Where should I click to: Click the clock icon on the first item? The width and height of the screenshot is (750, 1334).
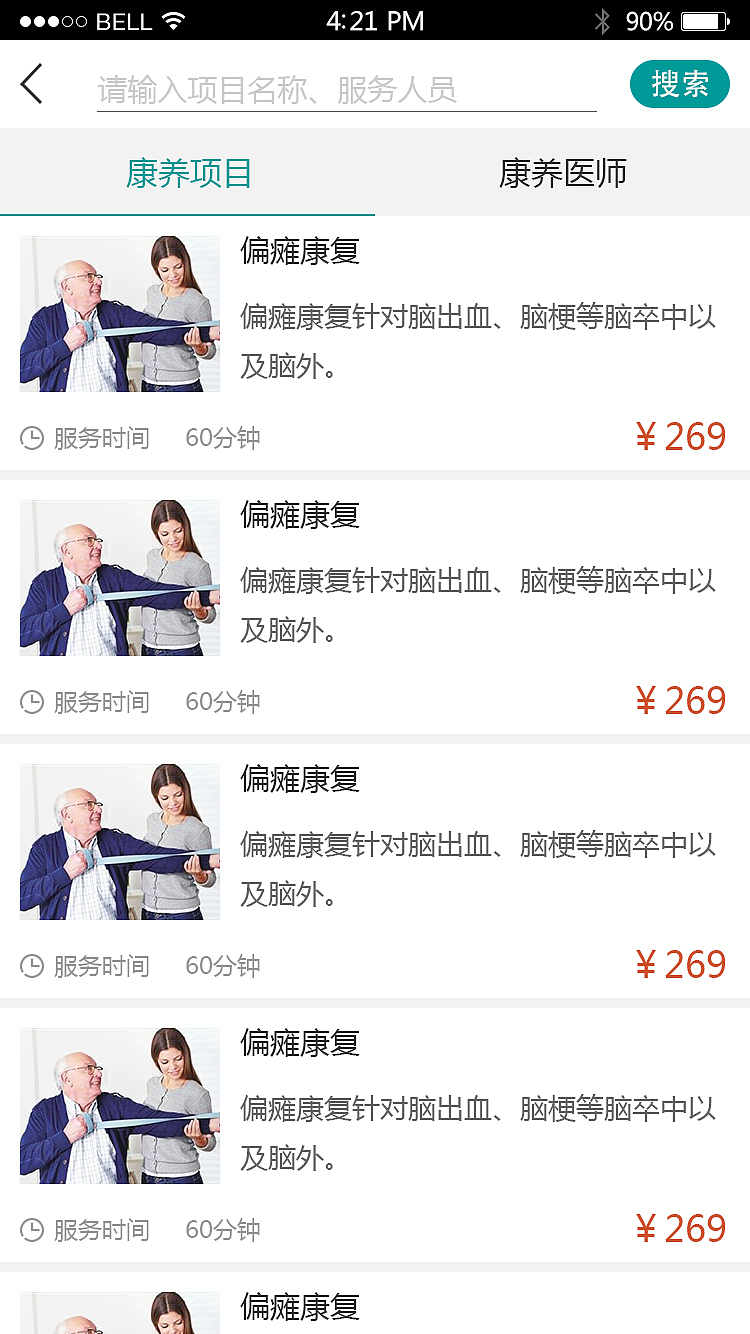(x=31, y=437)
